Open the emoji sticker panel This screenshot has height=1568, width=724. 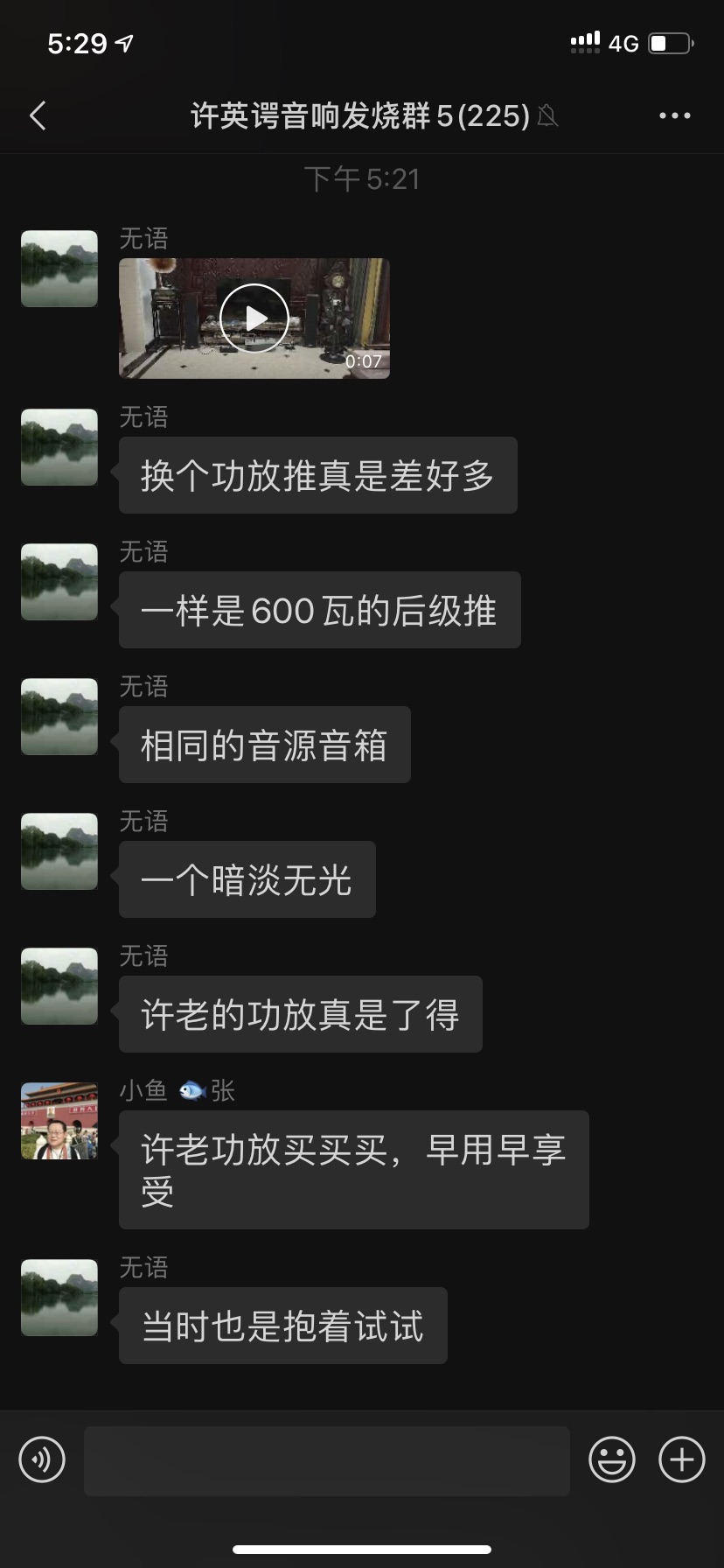click(x=611, y=1459)
